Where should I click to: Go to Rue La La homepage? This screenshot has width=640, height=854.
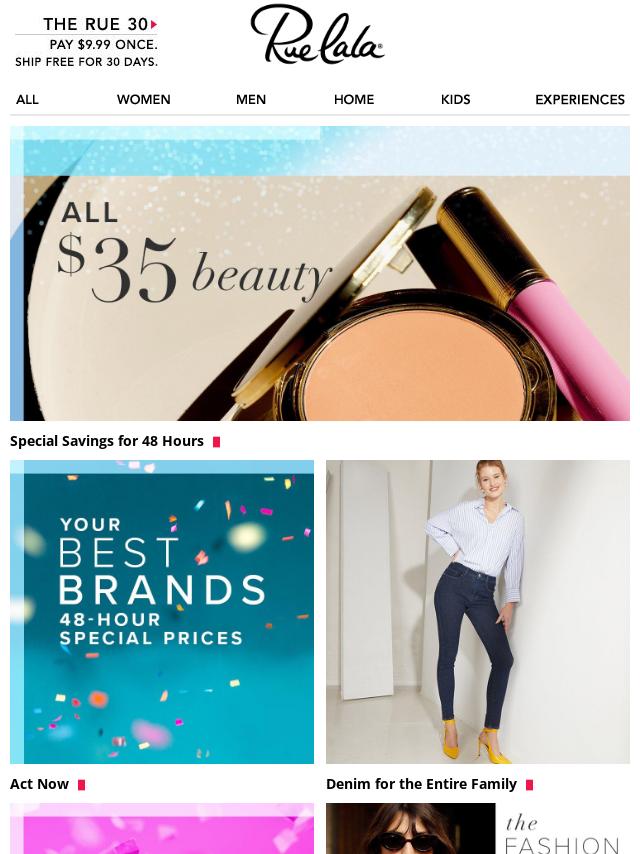tap(317, 35)
